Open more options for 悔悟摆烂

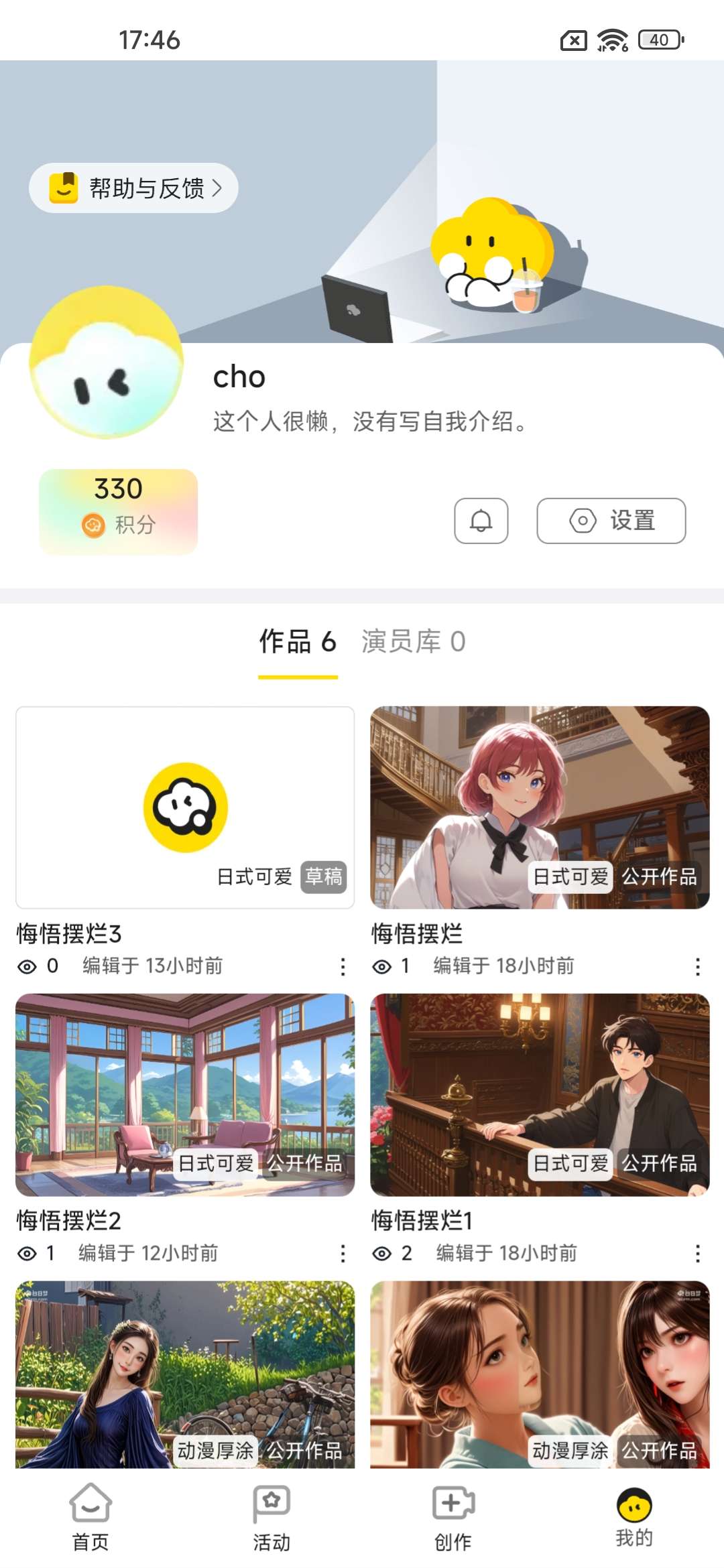[697, 966]
